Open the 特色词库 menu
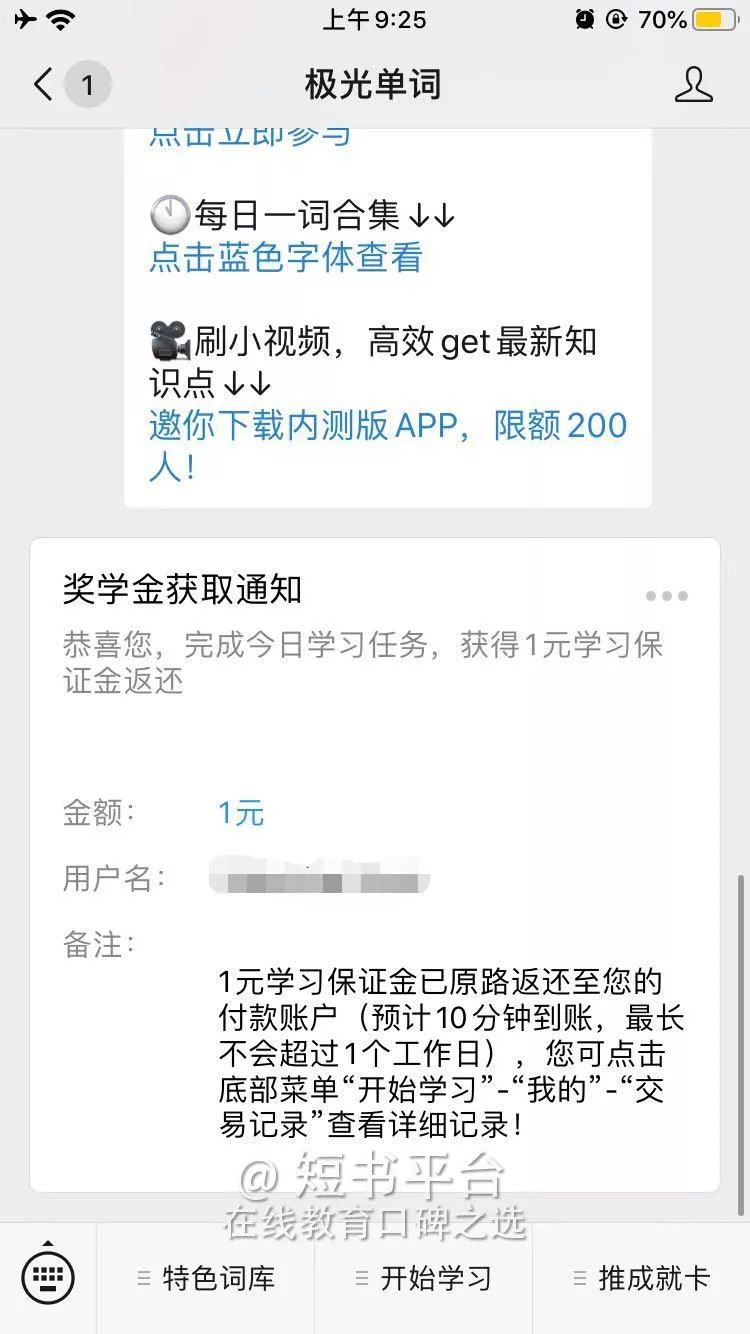 (x=206, y=1278)
